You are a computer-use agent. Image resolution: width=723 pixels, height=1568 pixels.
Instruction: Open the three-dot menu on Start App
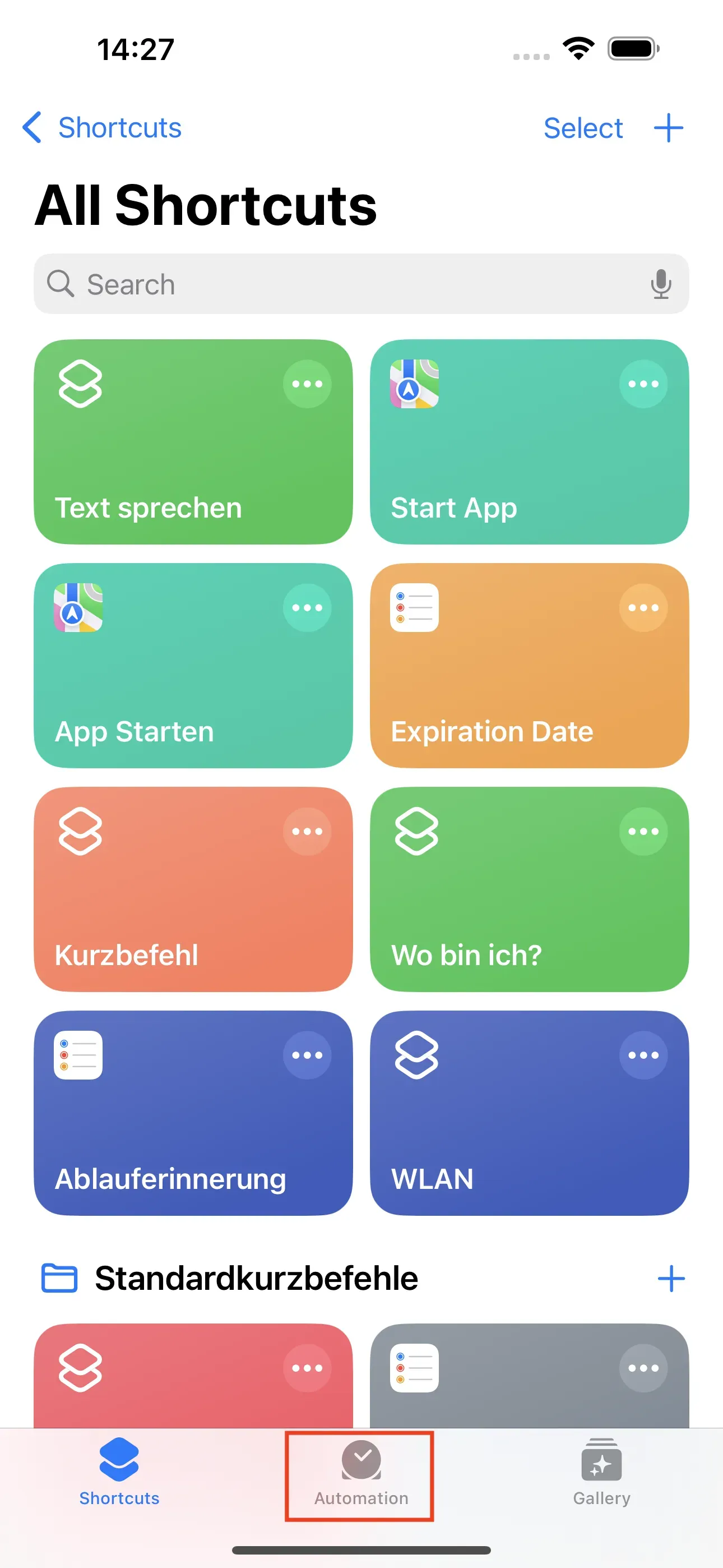pos(644,384)
